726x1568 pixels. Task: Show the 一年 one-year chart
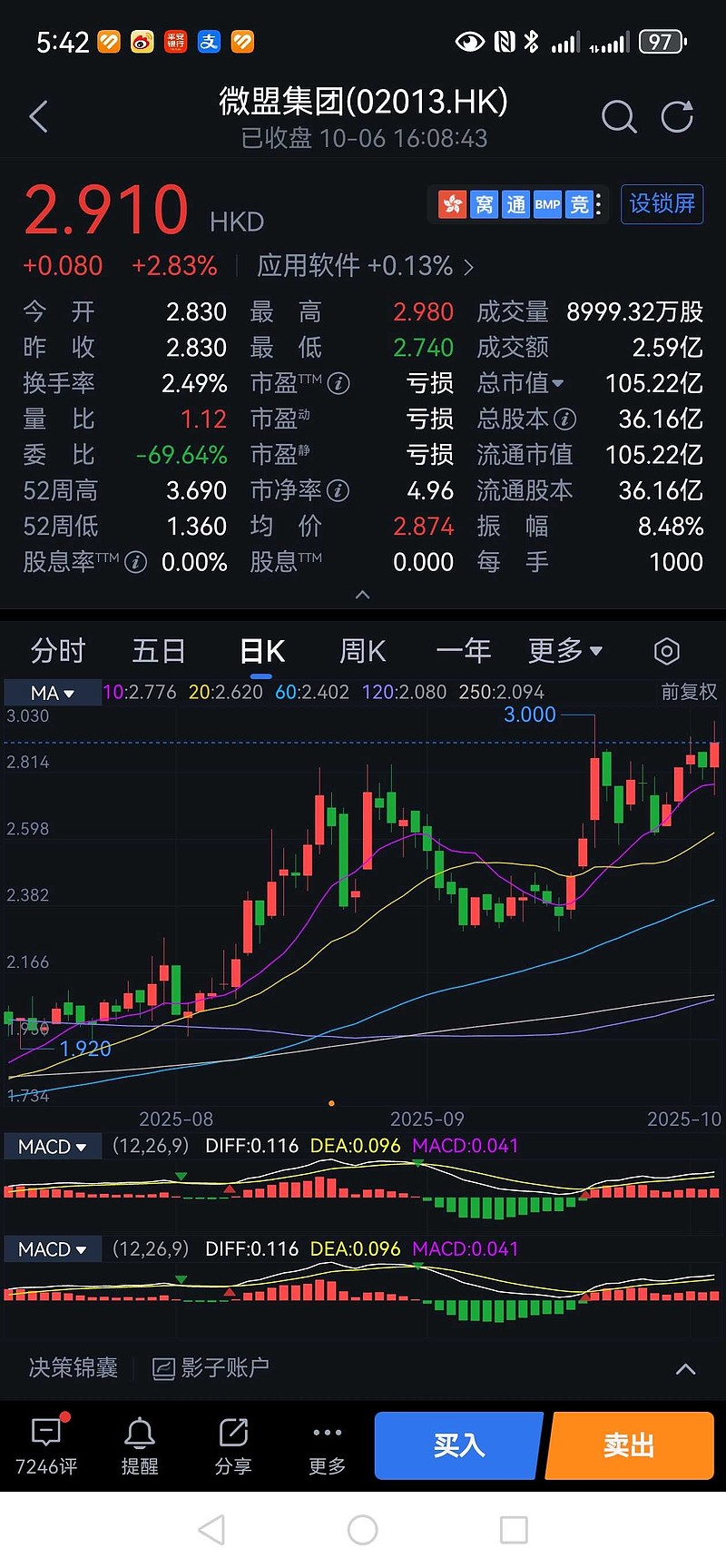(x=464, y=651)
